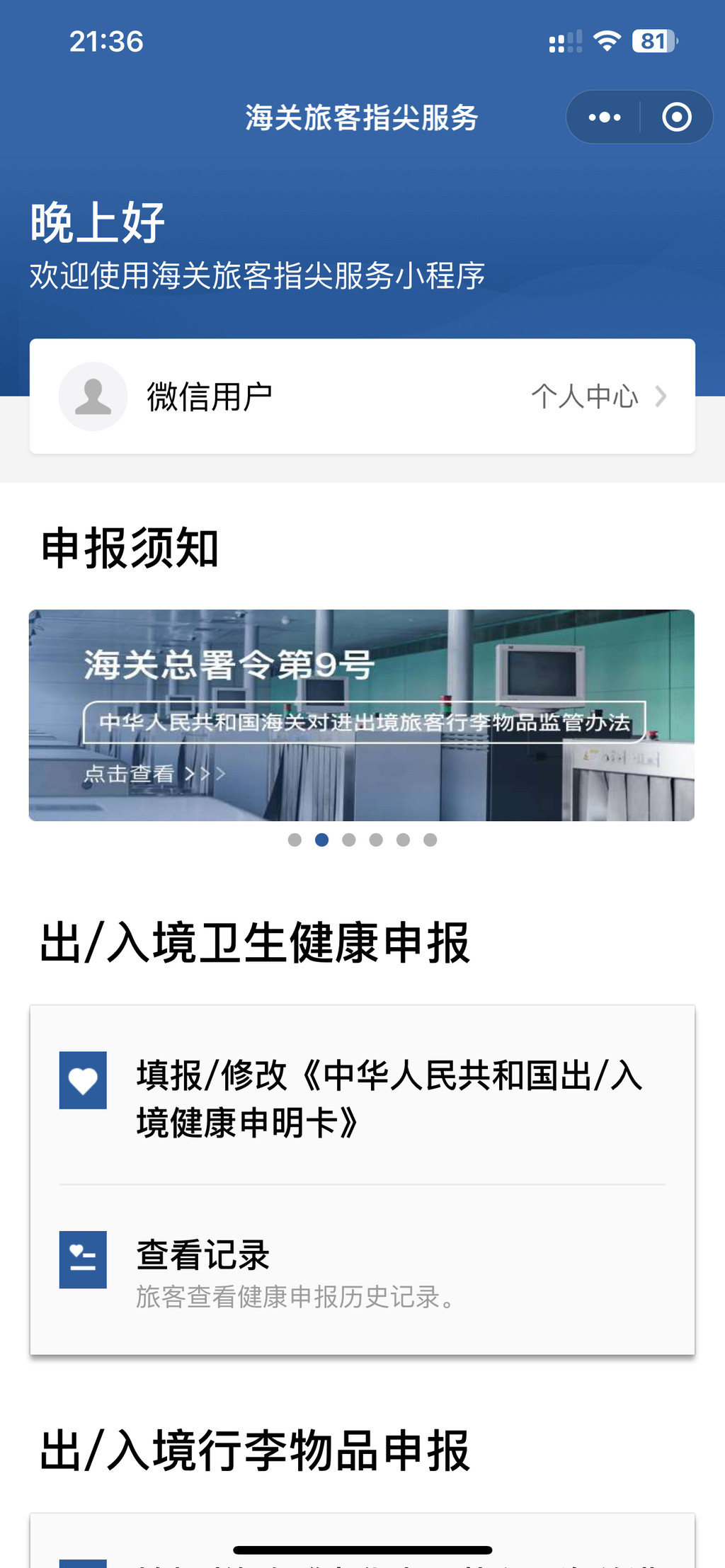Open 个人中心 personal center

597,396
